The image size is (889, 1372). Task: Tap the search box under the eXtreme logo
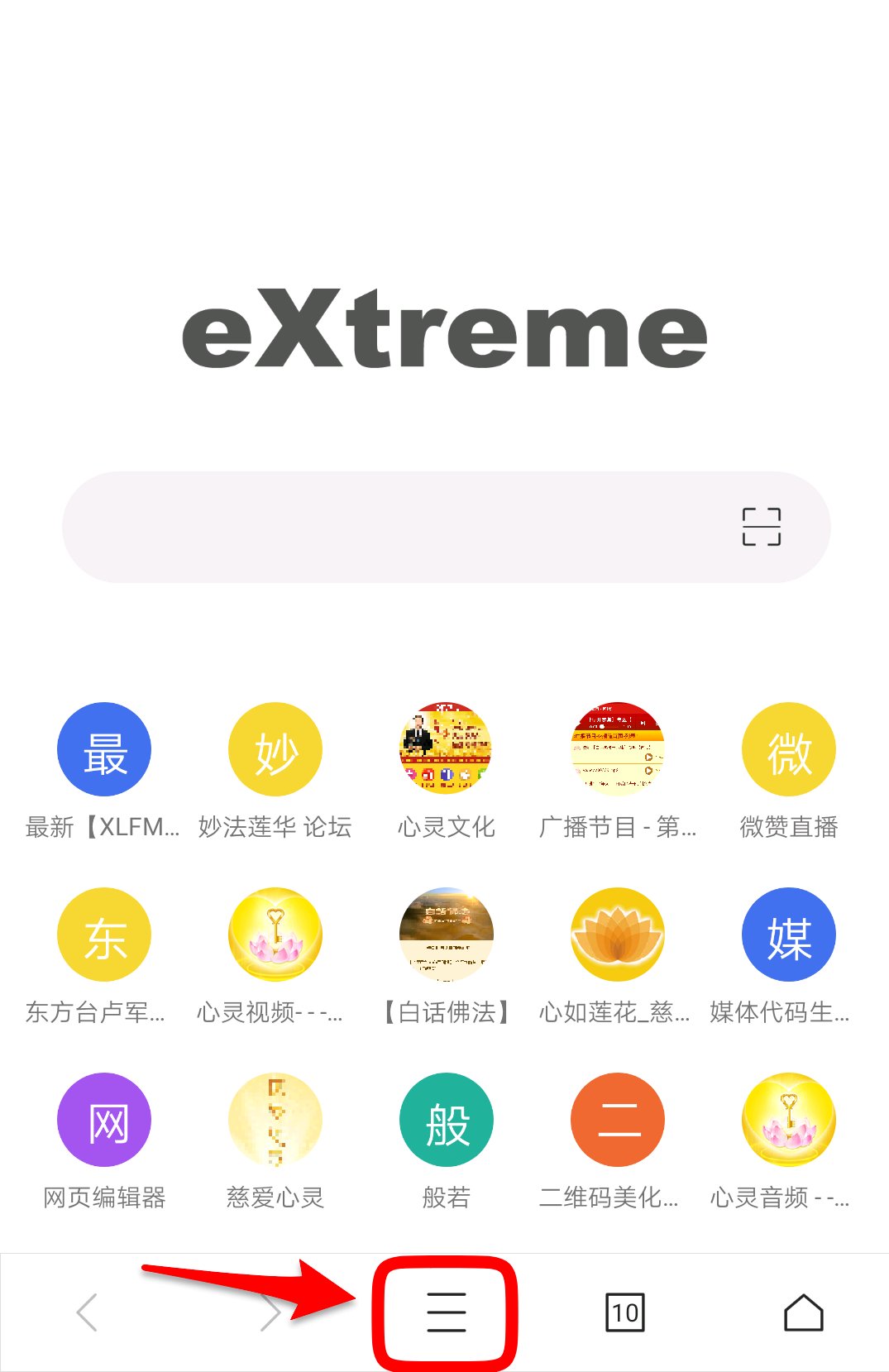pos(397,527)
